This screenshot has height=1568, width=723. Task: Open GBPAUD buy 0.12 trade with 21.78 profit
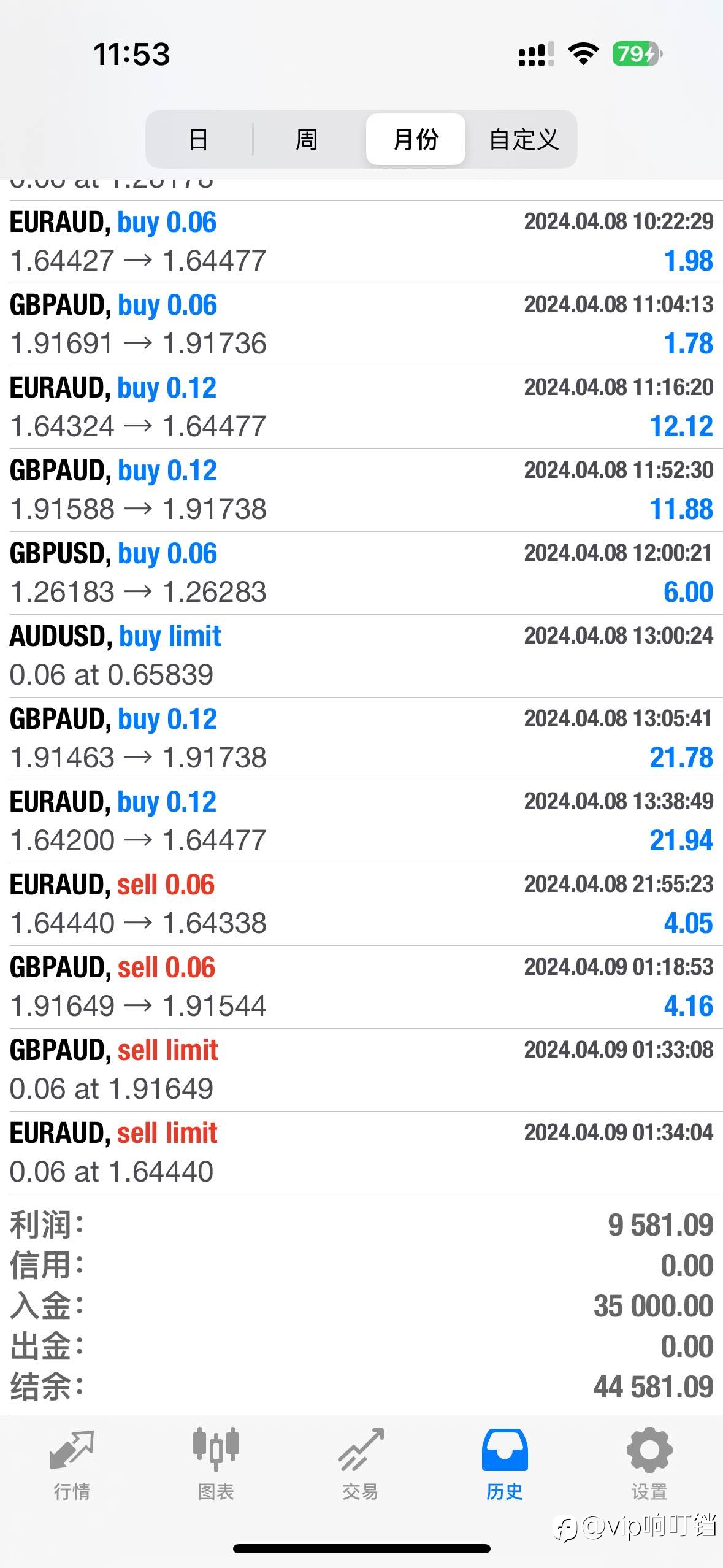361,739
